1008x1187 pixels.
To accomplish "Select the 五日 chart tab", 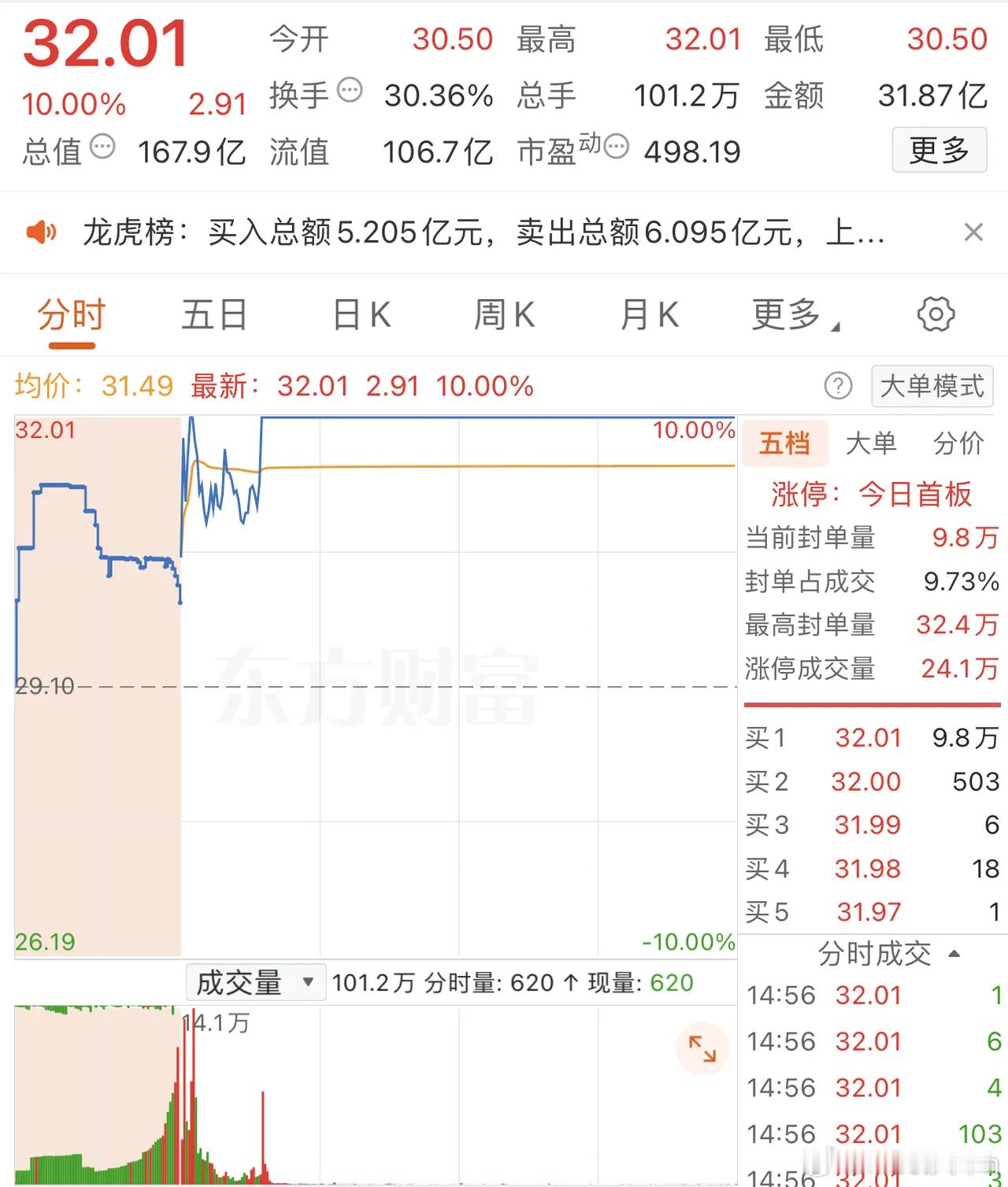I will 213,313.
